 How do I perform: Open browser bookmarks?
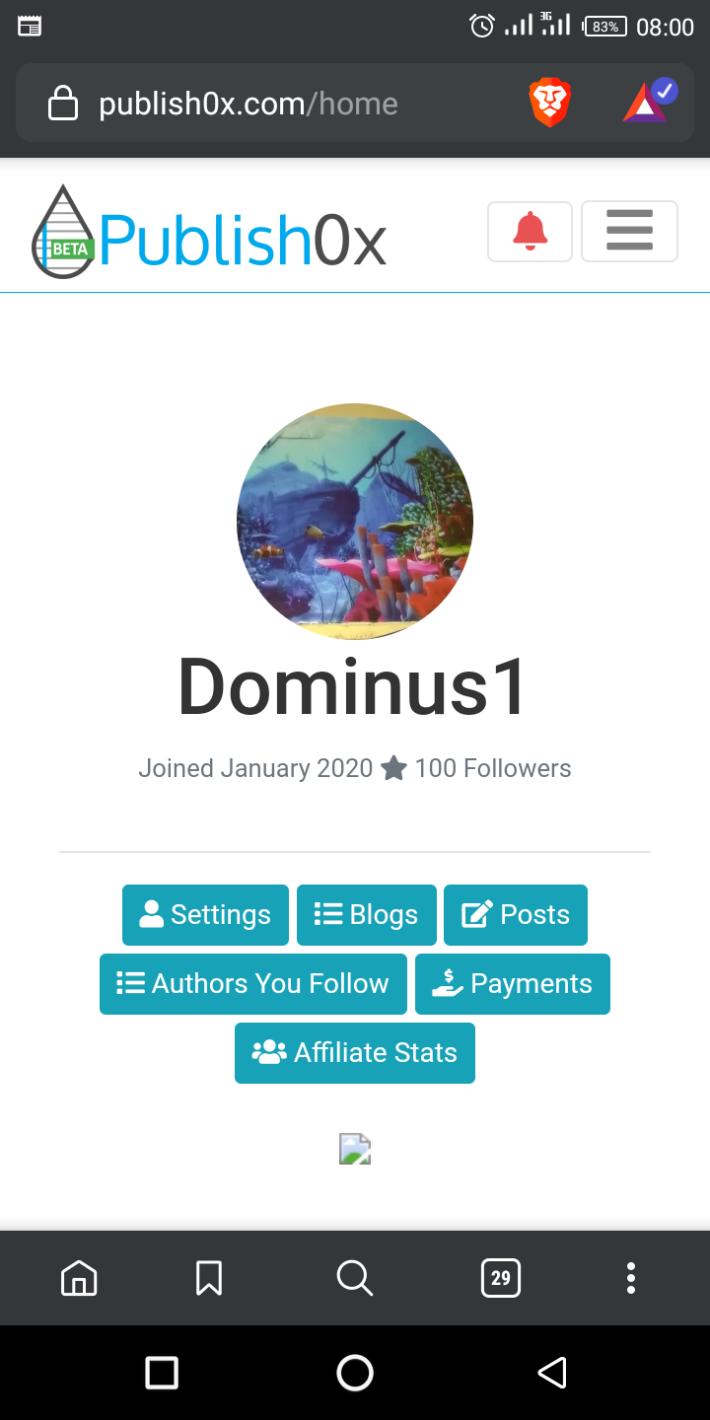(209, 1278)
